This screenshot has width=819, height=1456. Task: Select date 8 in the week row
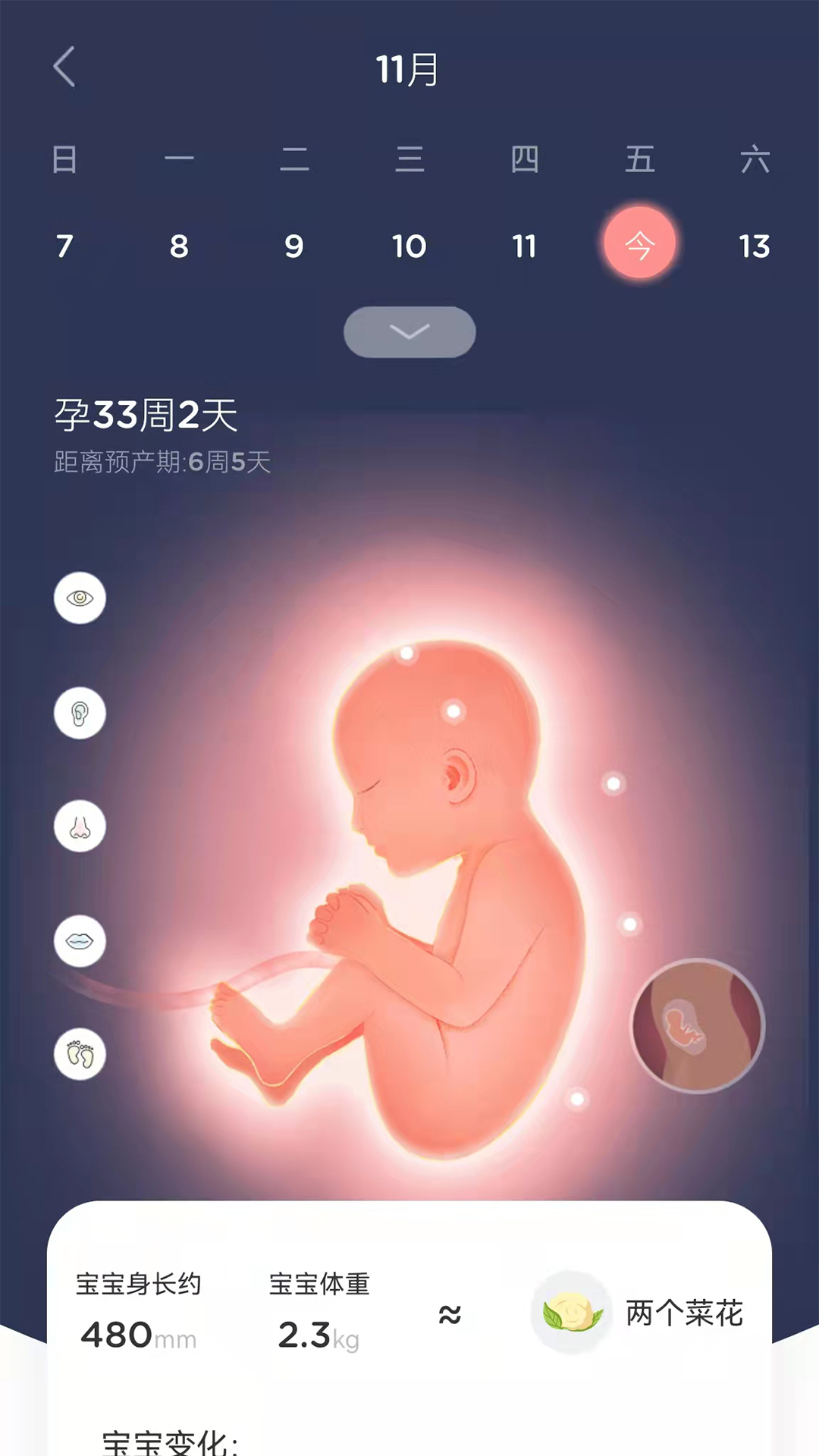[179, 246]
